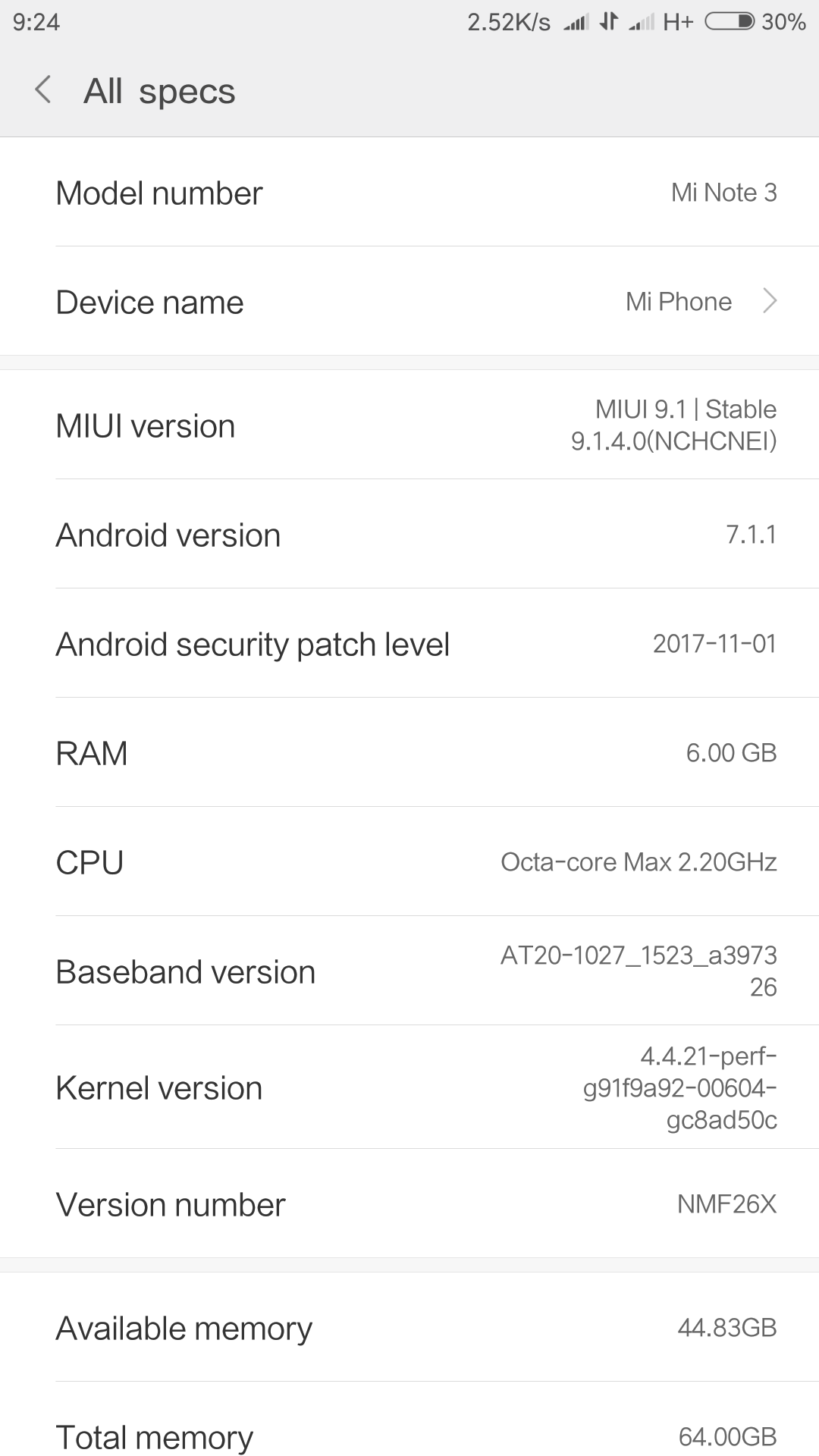Tap the Android version row
Screen dimensions: 819x1456
pyautogui.click(x=409, y=534)
